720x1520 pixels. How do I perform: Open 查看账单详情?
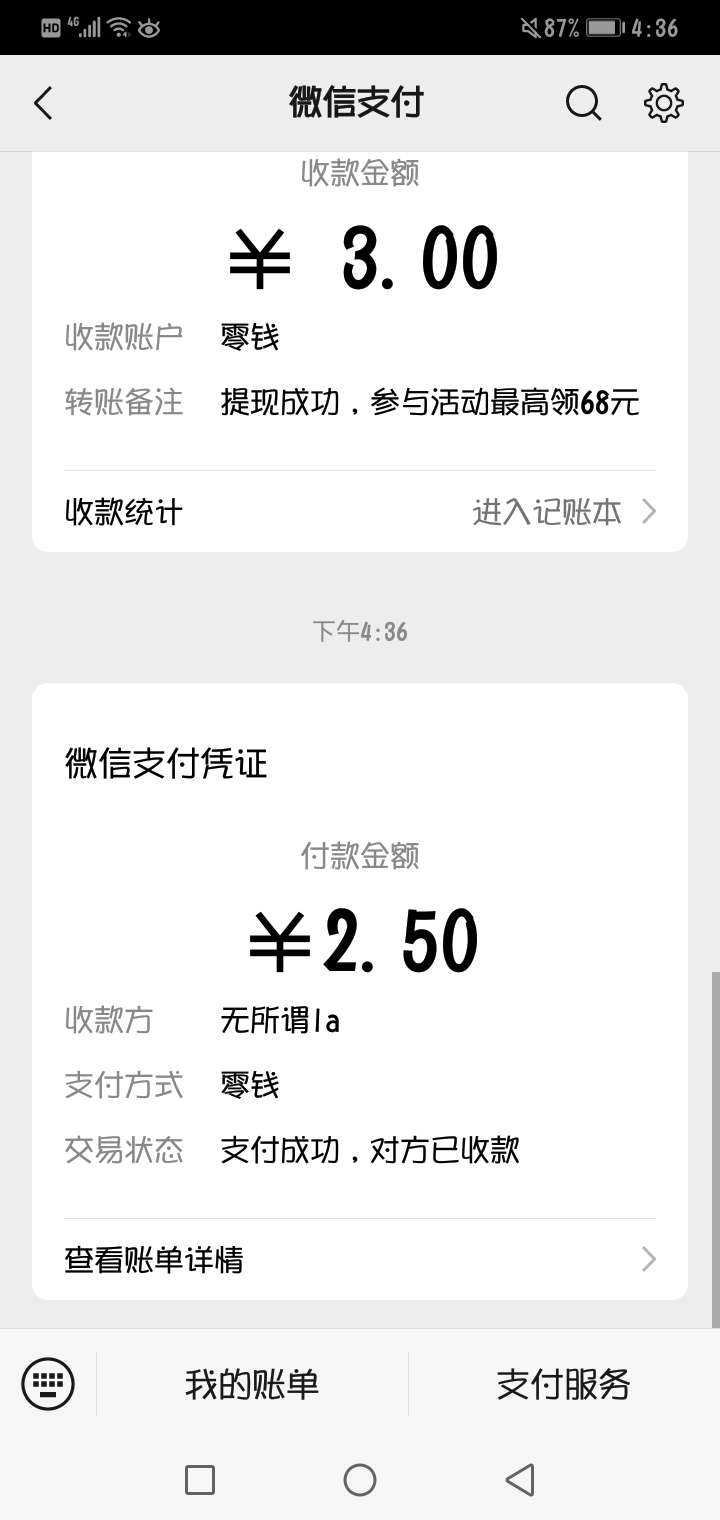pos(360,1259)
